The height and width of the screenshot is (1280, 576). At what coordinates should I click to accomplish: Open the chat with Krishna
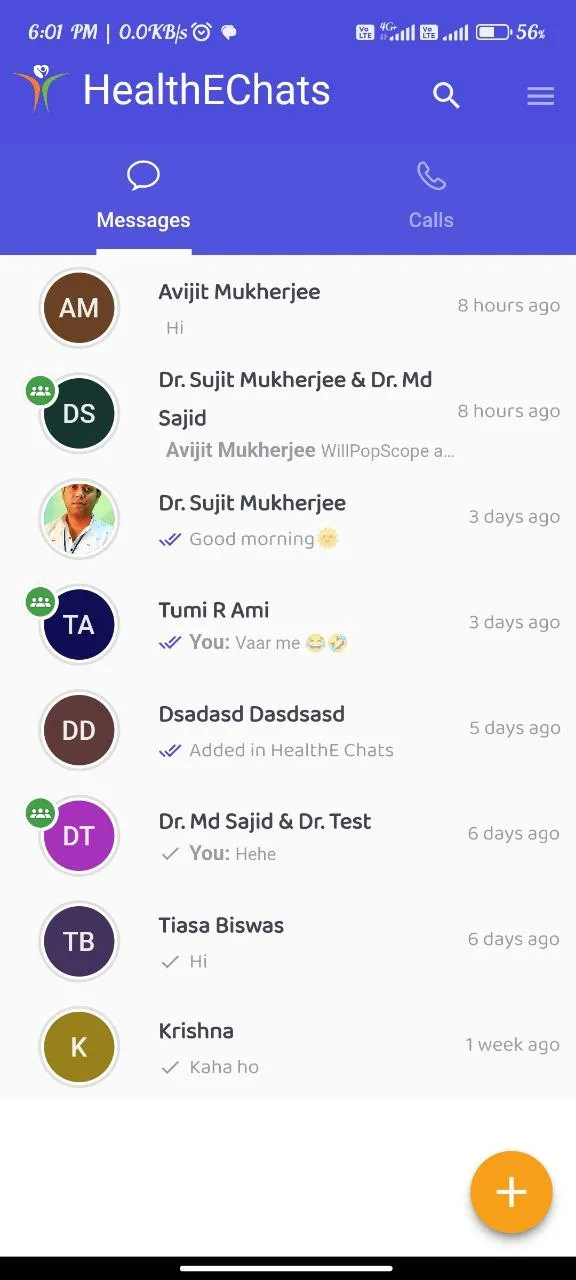pyautogui.click(x=288, y=1047)
